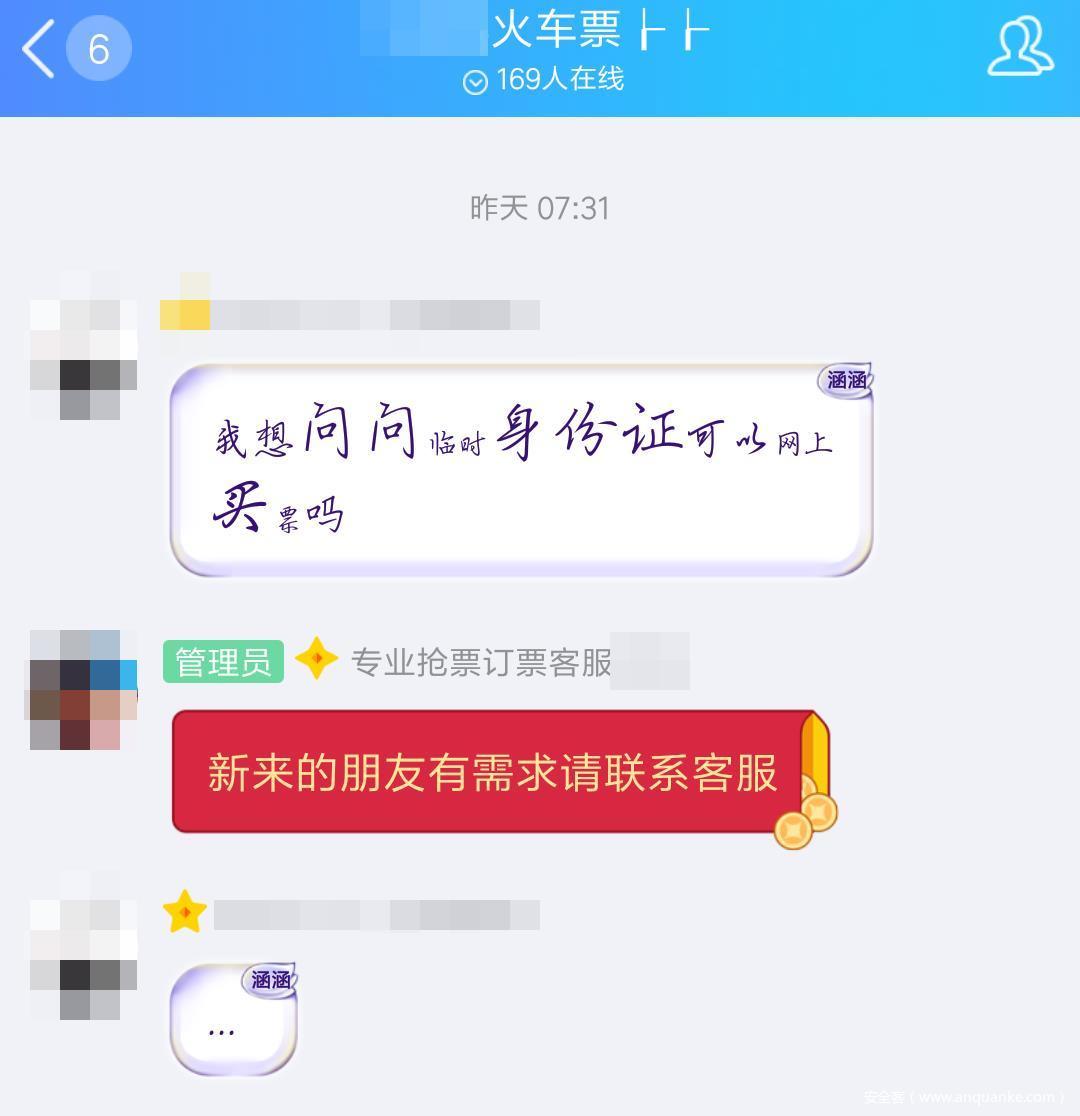Open the 管理员 customer service avatar
1080x1116 pixels.
pyautogui.click(x=83, y=690)
